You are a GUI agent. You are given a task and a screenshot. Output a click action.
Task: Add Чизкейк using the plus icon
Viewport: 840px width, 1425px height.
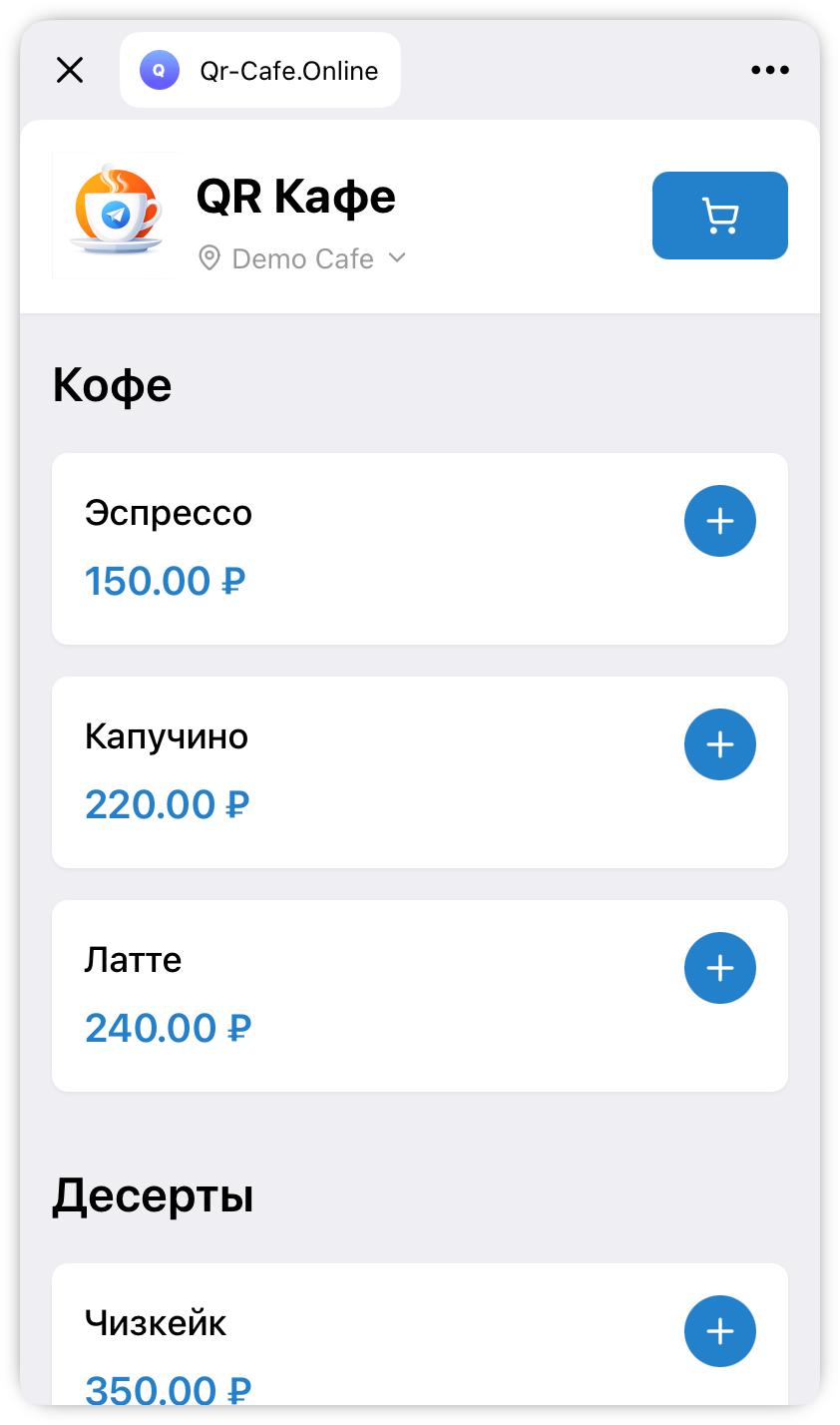click(719, 1331)
